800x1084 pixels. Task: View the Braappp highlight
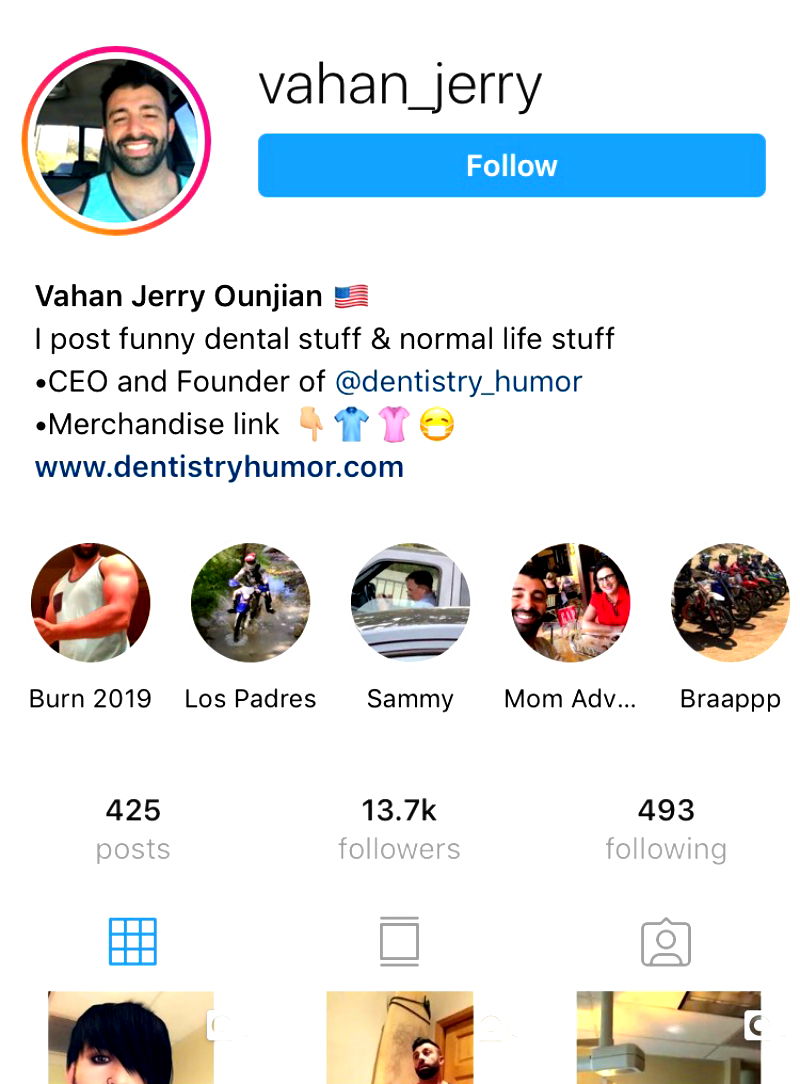click(x=730, y=602)
